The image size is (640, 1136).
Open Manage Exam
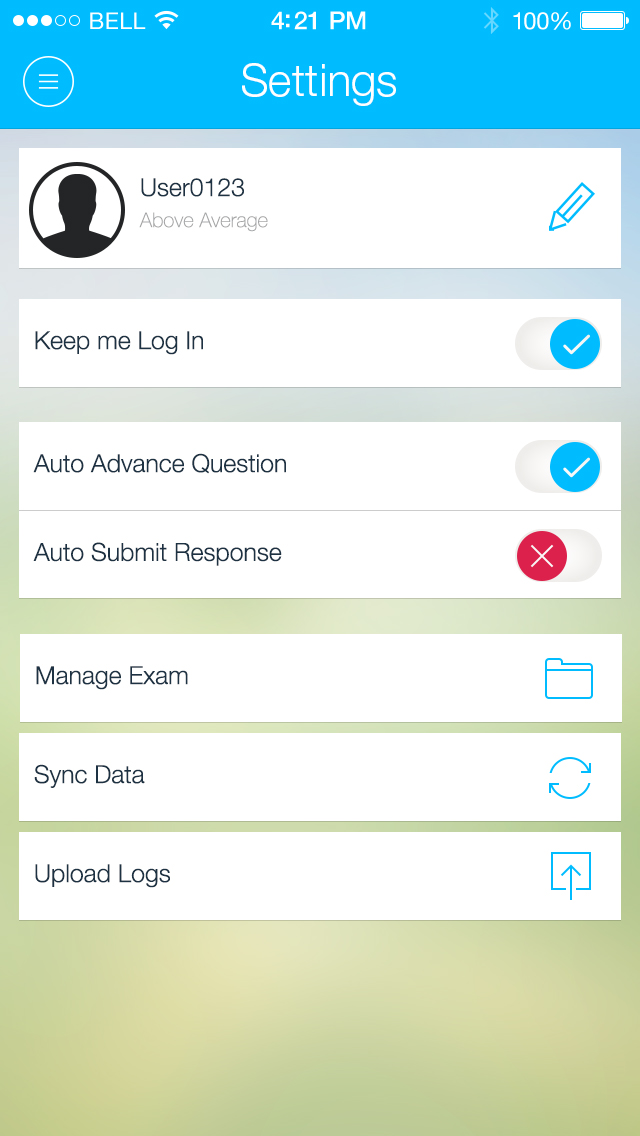(x=320, y=678)
